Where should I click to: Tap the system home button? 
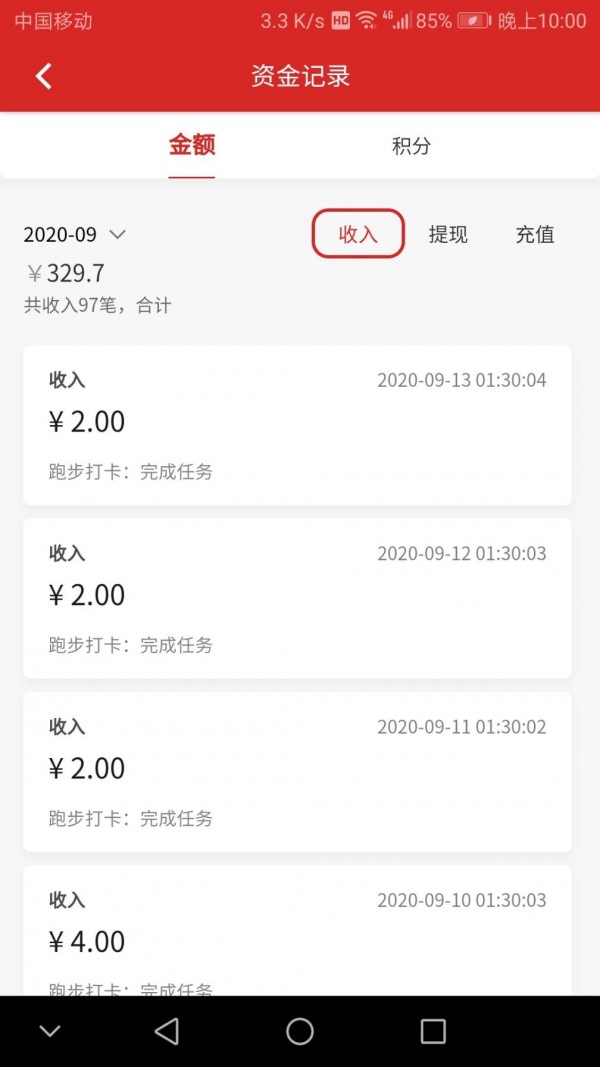(299, 1032)
